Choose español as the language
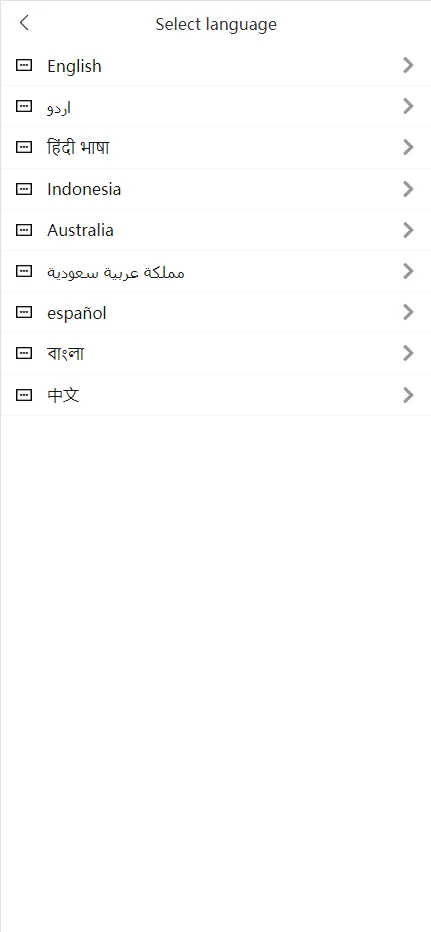Screen dimensions: 431x932 pyautogui.click(x=215, y=312)
